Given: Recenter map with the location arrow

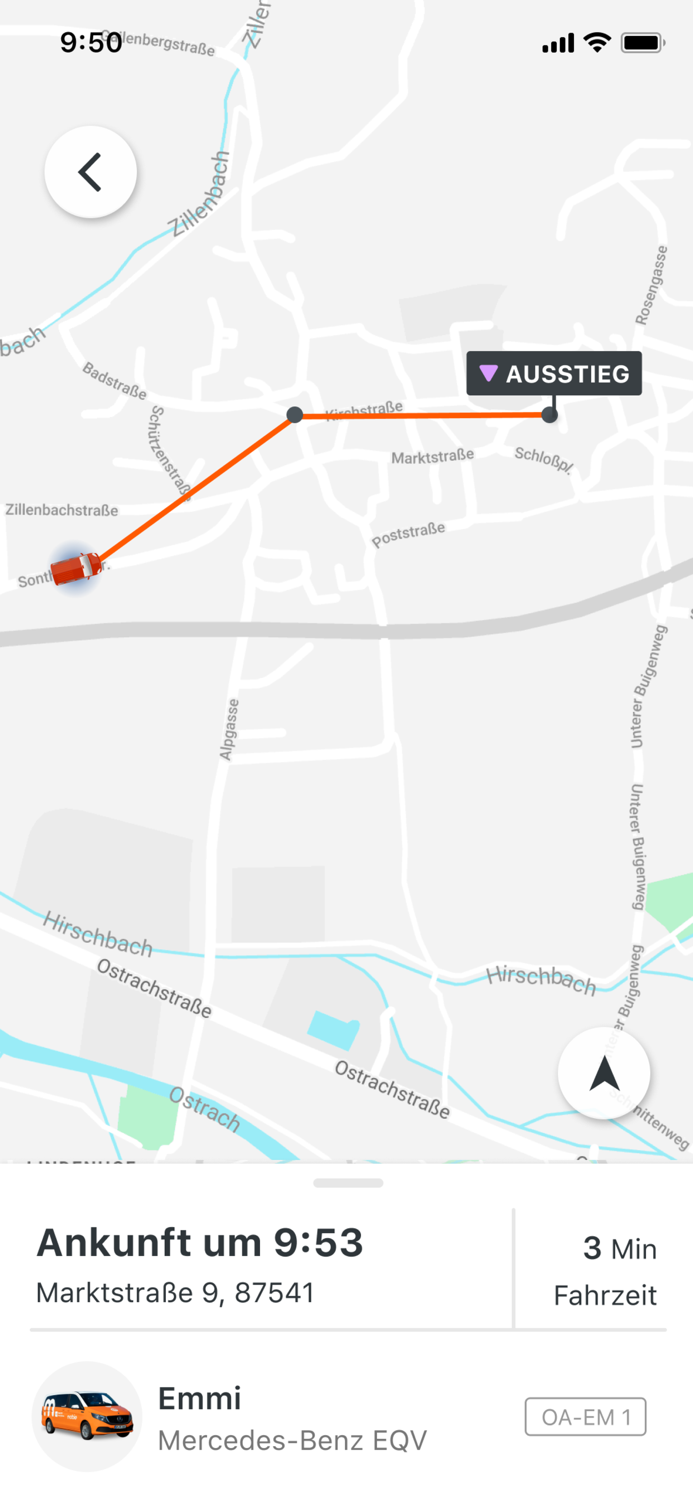Looking at the screenshot, I should (x=604, y=1074).
